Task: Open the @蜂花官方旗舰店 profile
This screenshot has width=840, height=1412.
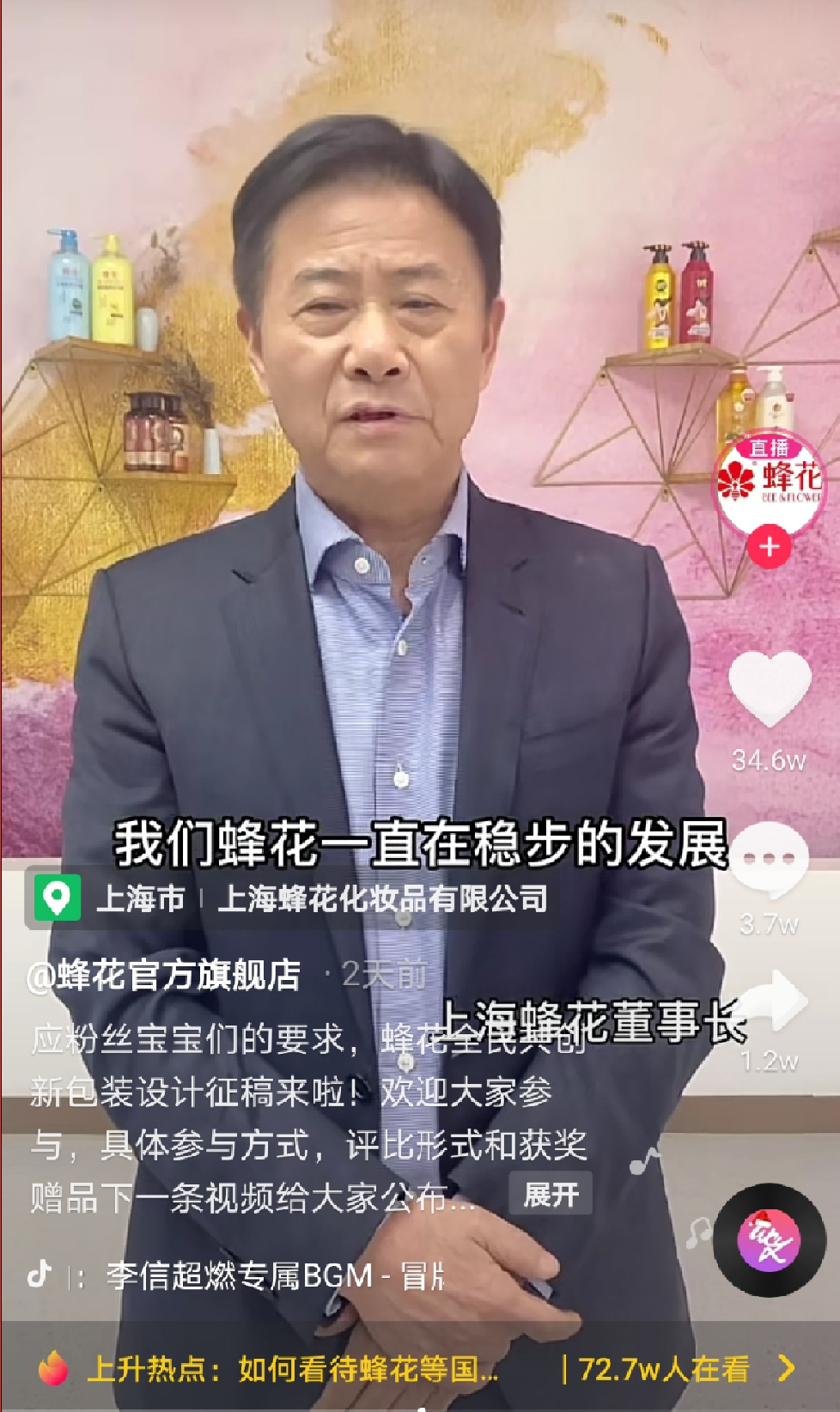Action: [165, 975]
